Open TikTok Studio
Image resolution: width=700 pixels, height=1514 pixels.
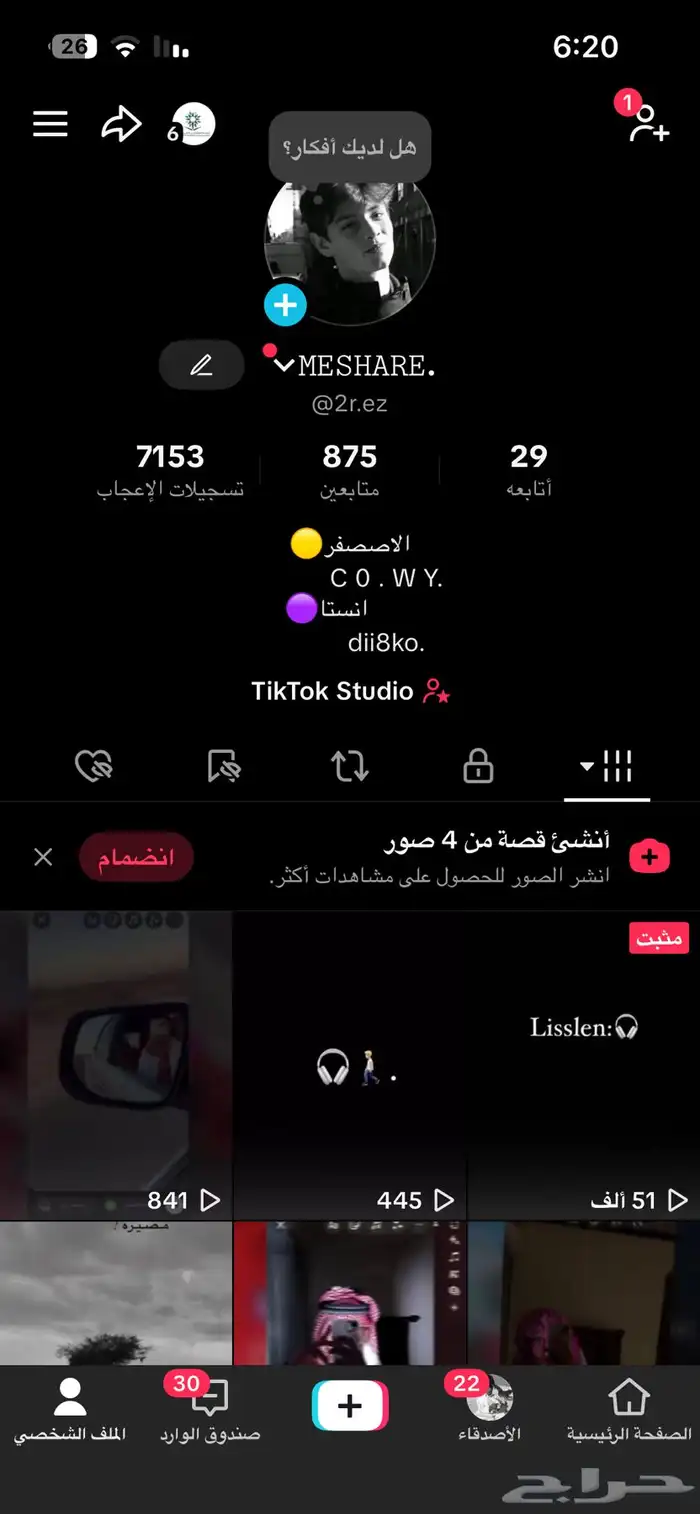coord(351,691)
